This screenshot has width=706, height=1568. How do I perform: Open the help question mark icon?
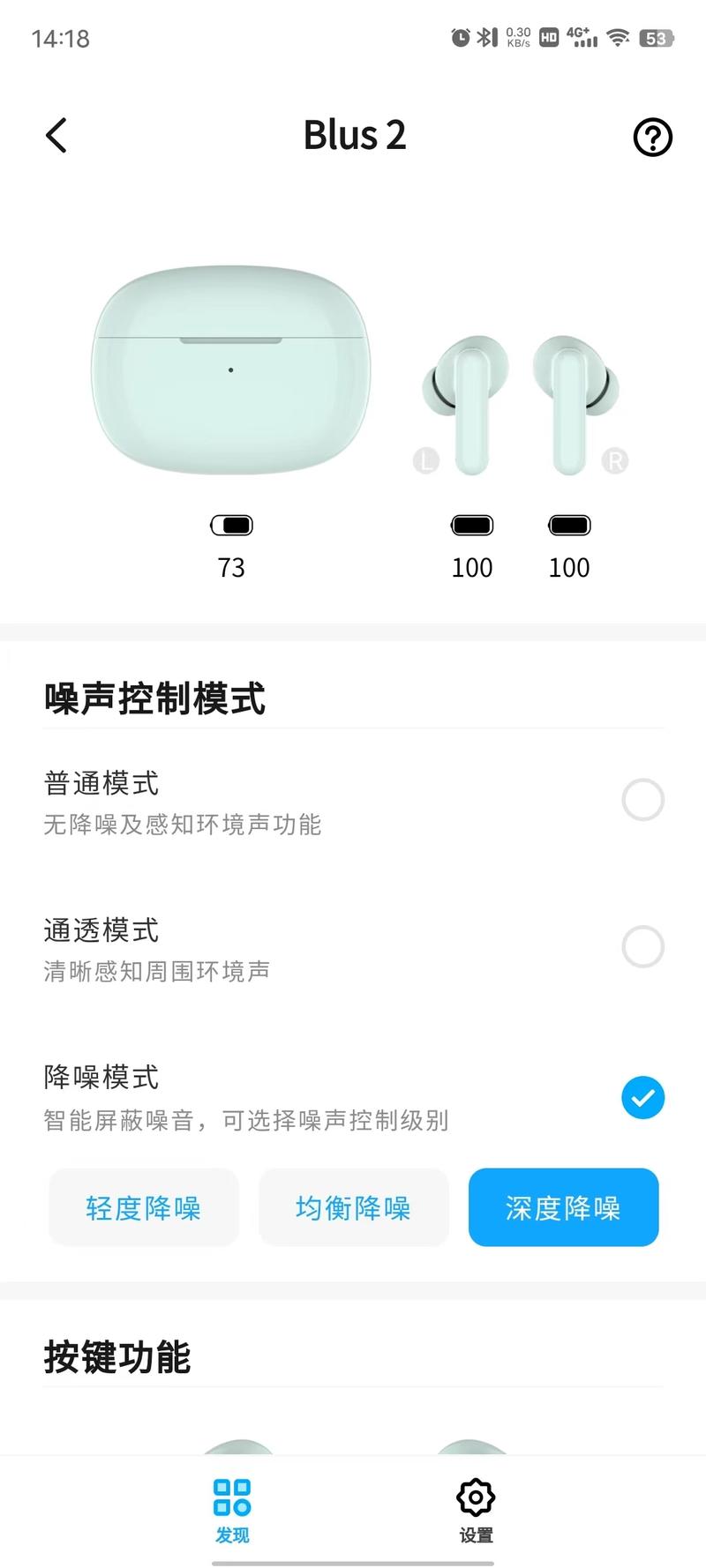(653, 137)
